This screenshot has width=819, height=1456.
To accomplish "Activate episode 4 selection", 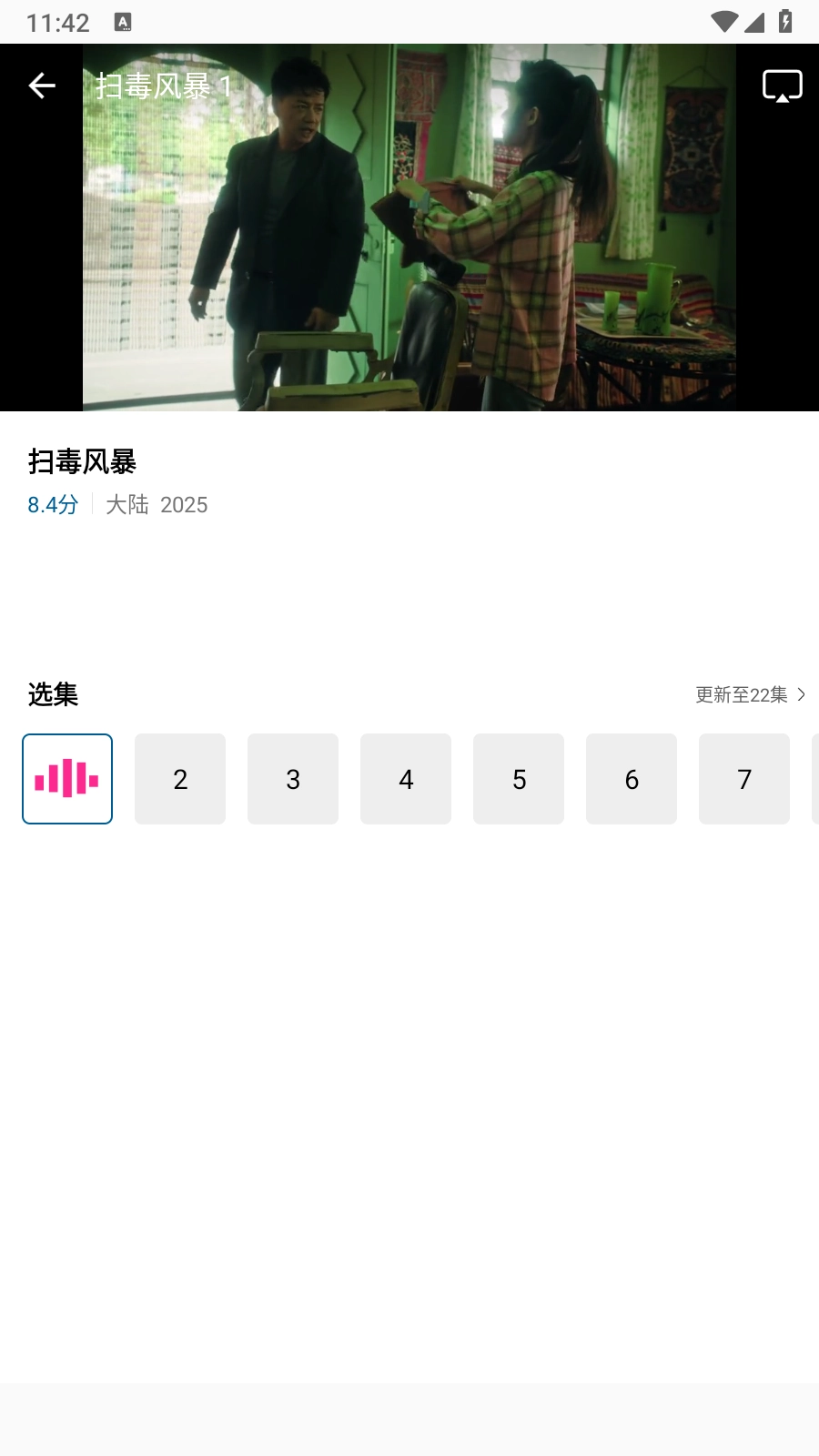I will tap(406, 778).
